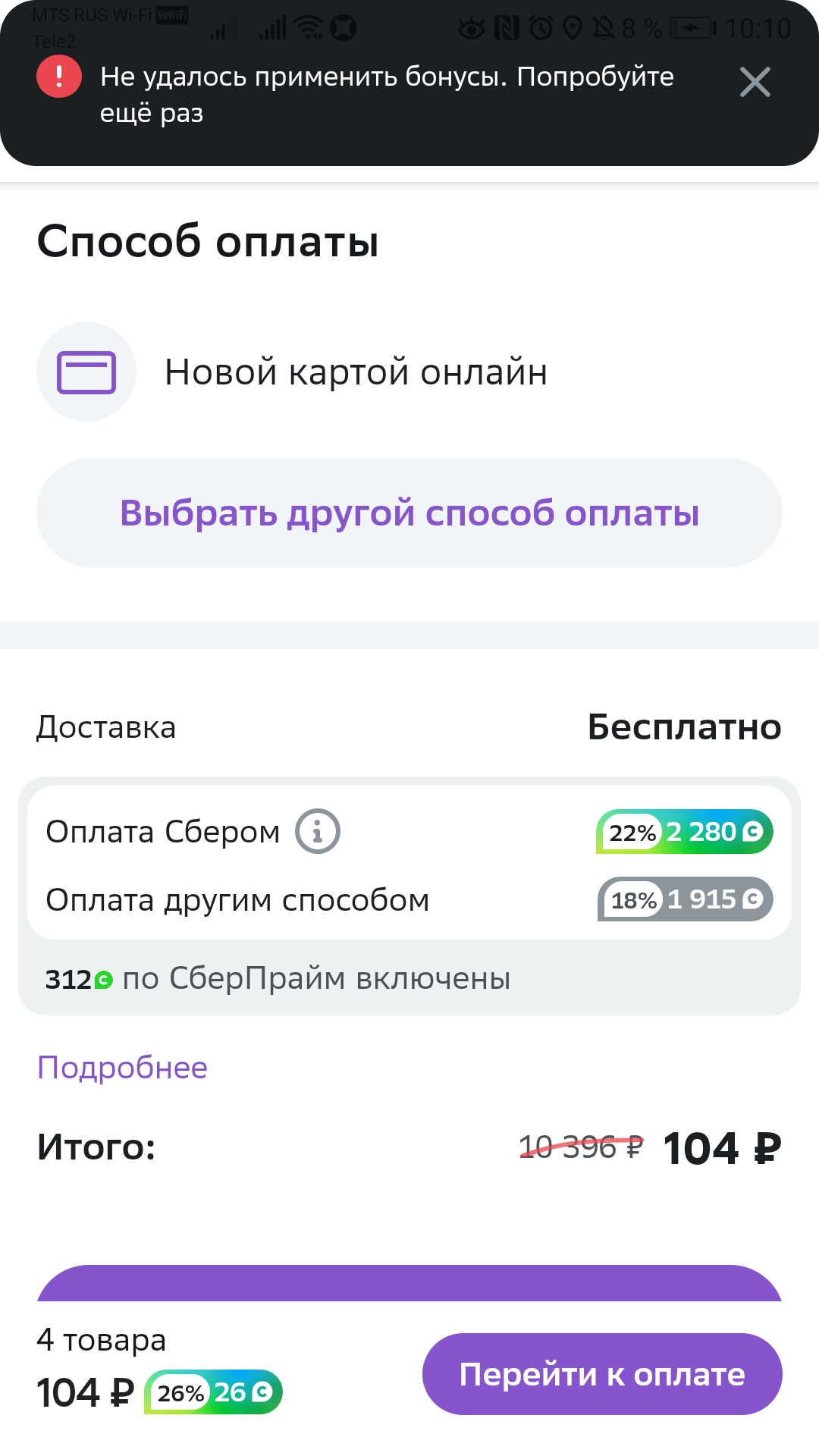The width and height of the screenshot is (819, 1456).
Task: Open the 'Подробнее' link
Action: tap(122, 1068)
